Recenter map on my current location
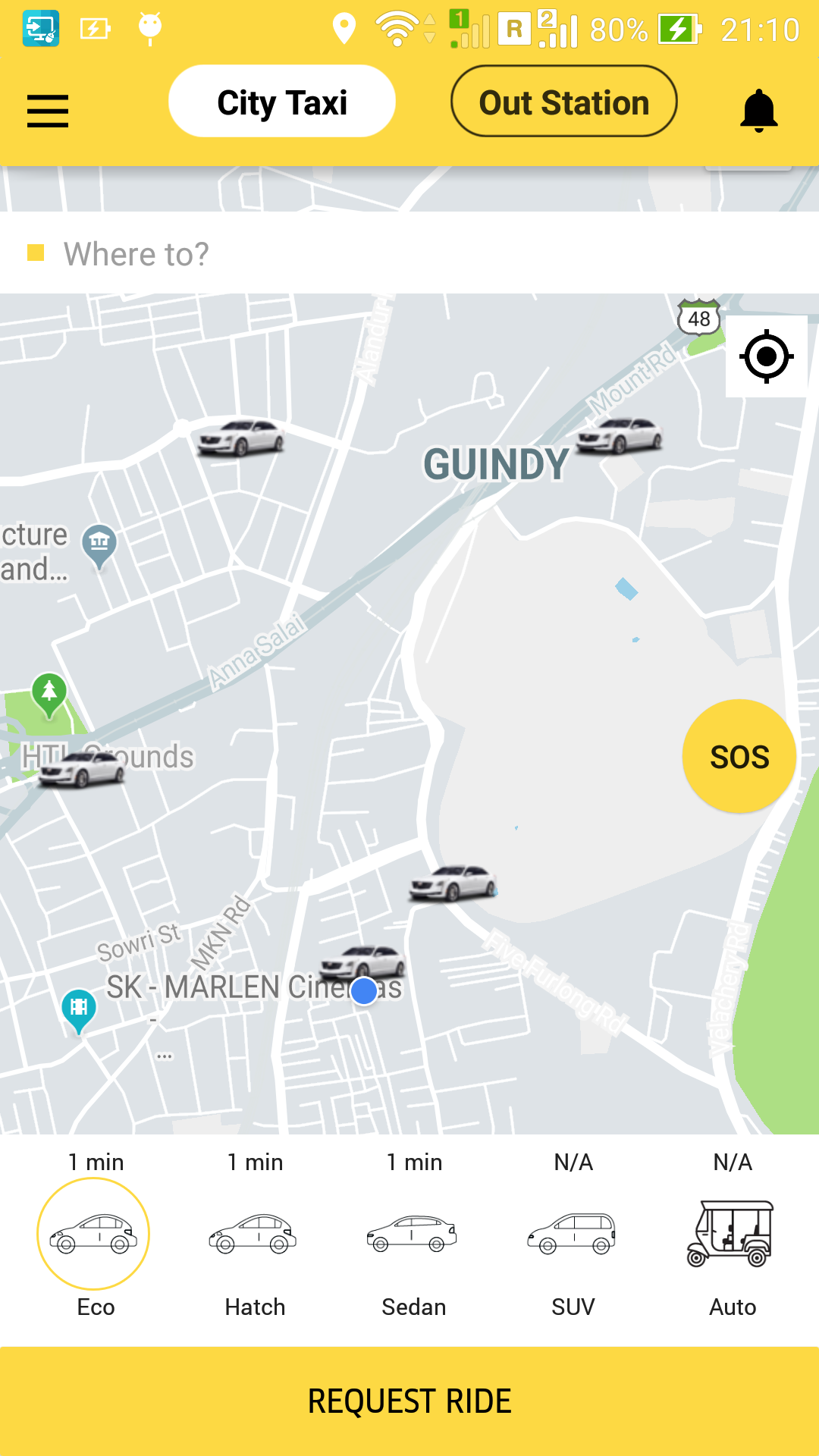819x1456 pixels. click(766, 356)
